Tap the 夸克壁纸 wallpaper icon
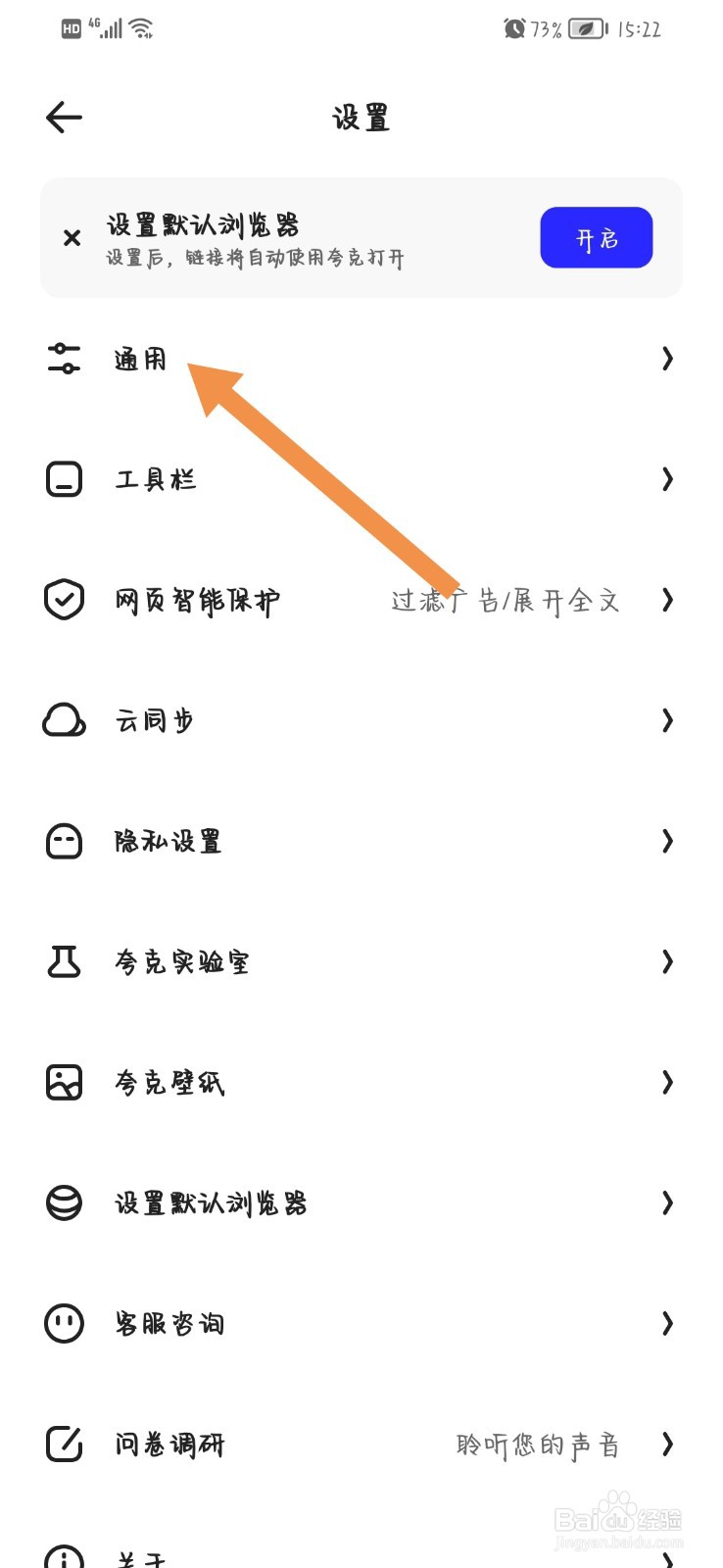The width and height of the screenshot is (723, 1568). click(63, 1082)
